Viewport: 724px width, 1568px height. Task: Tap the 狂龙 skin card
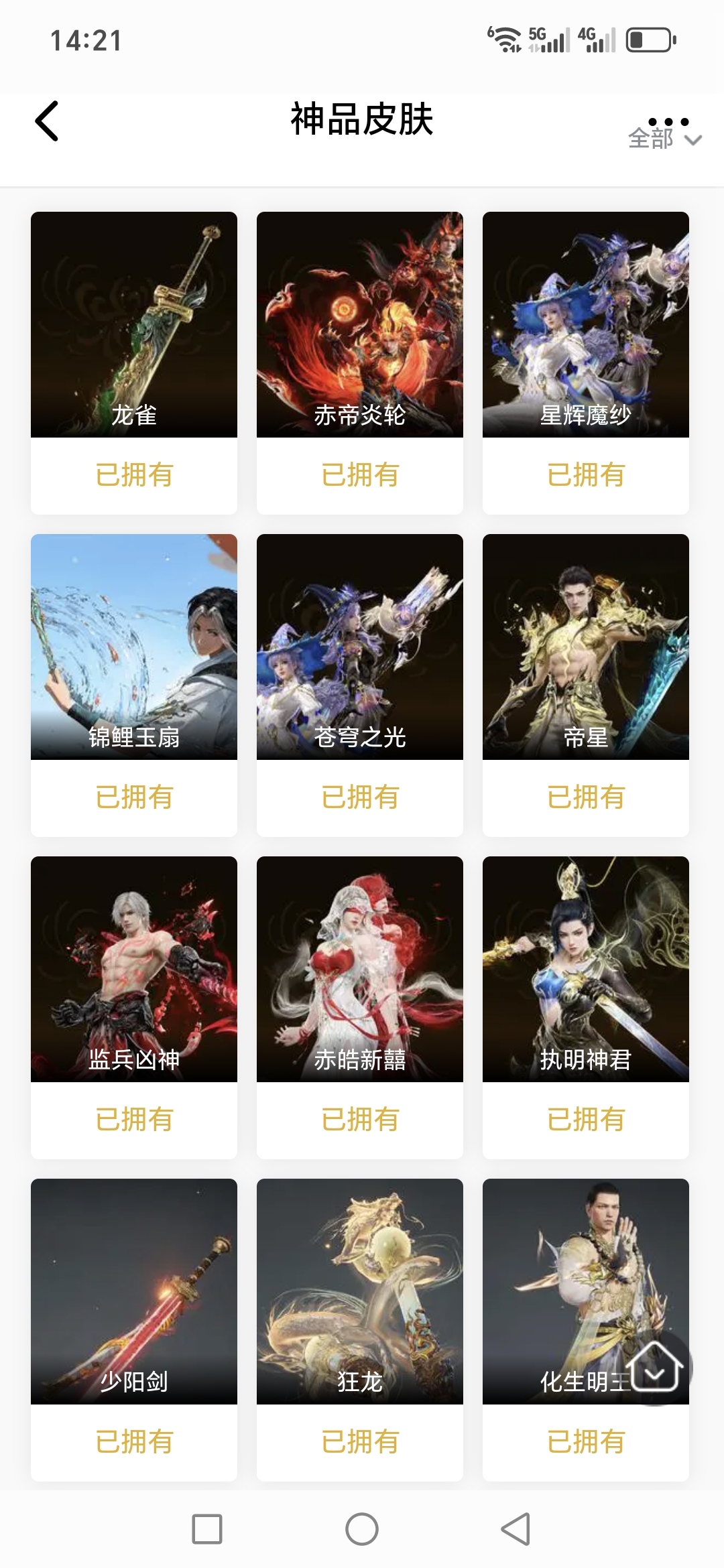tap(360, 1292)
